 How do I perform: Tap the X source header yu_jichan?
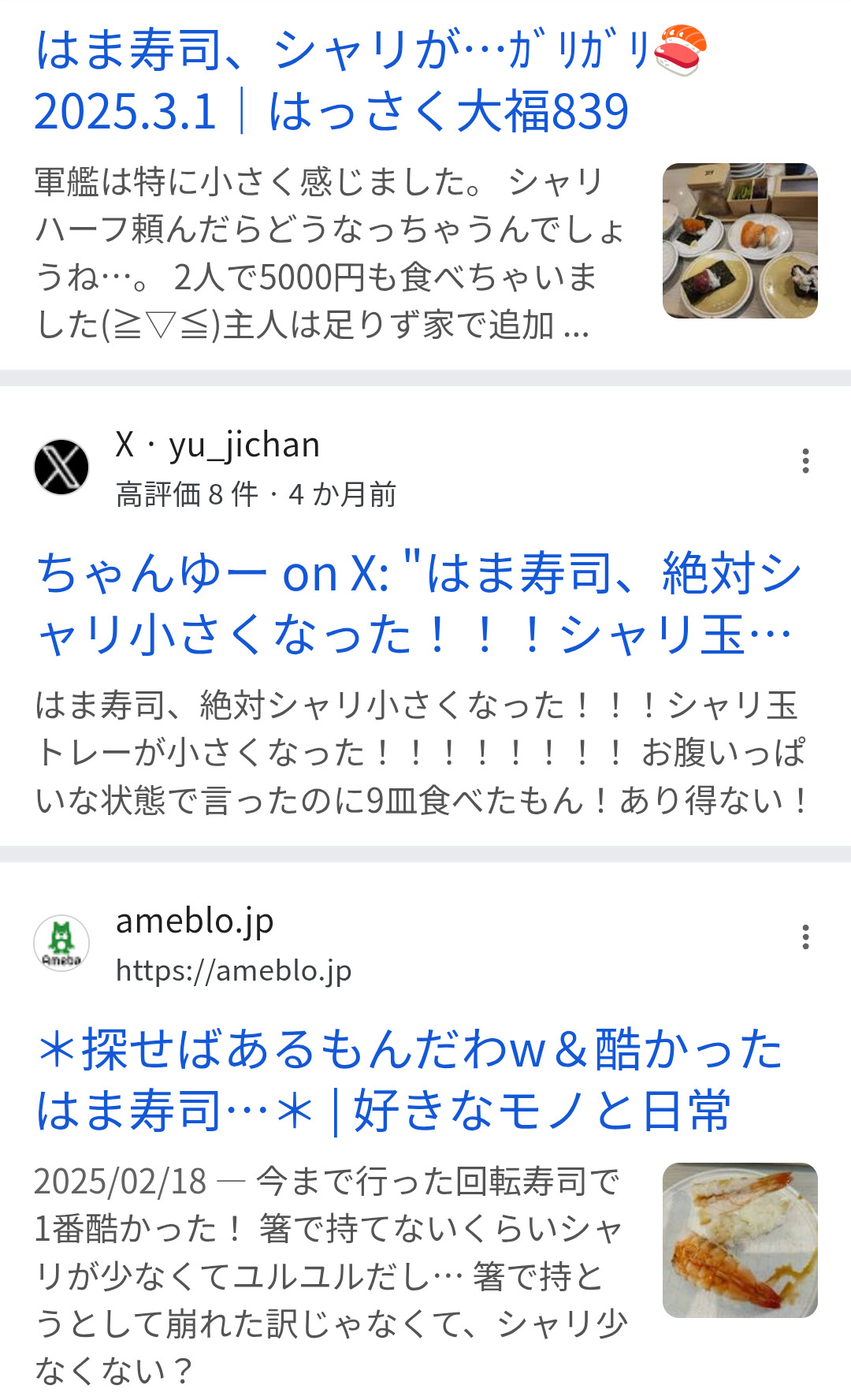pyautogui.click(x=217, y=467)
